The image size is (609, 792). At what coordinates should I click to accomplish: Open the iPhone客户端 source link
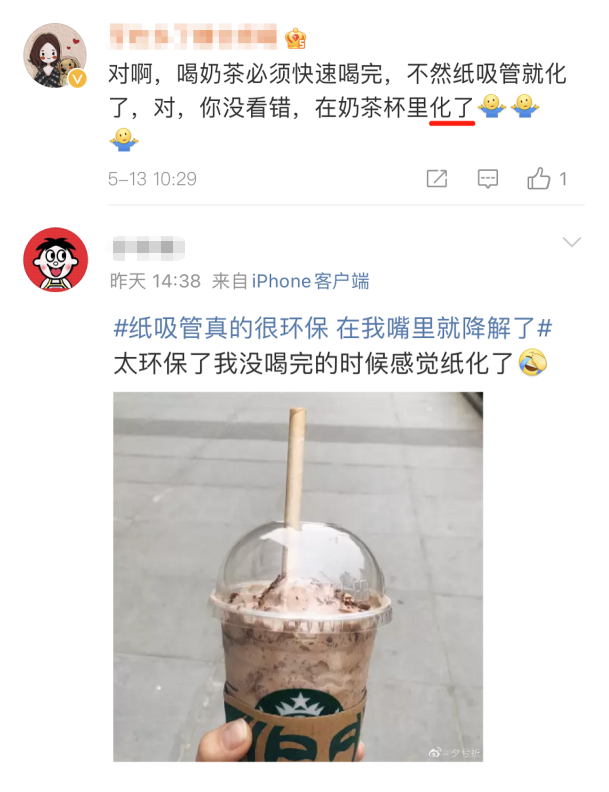310,282
